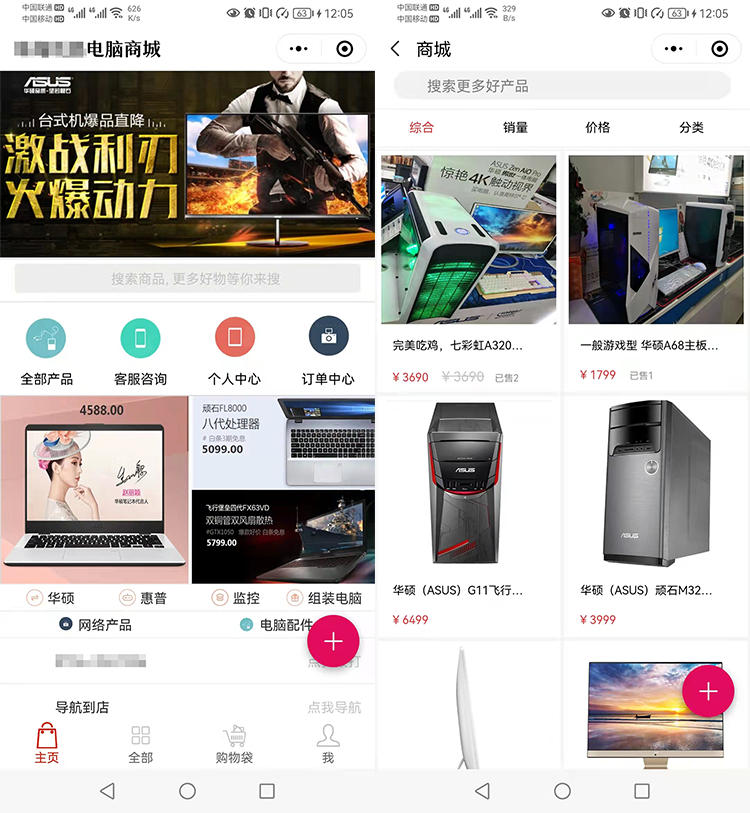The width and height of the screenshot is (750, 813).
Task: Open the 我 profile tab
Action: point(327,744)
